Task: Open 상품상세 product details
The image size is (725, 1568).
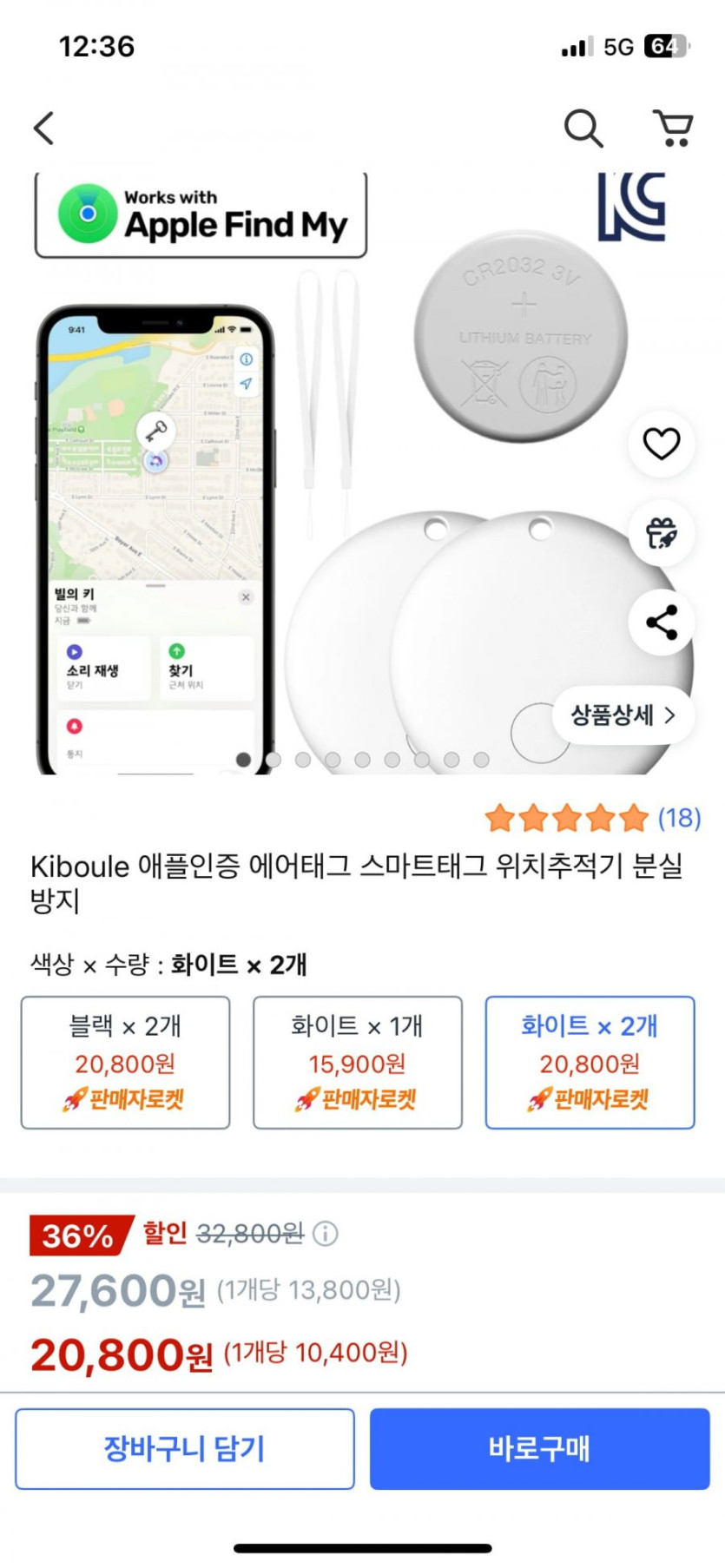Action: coord(623,715)
